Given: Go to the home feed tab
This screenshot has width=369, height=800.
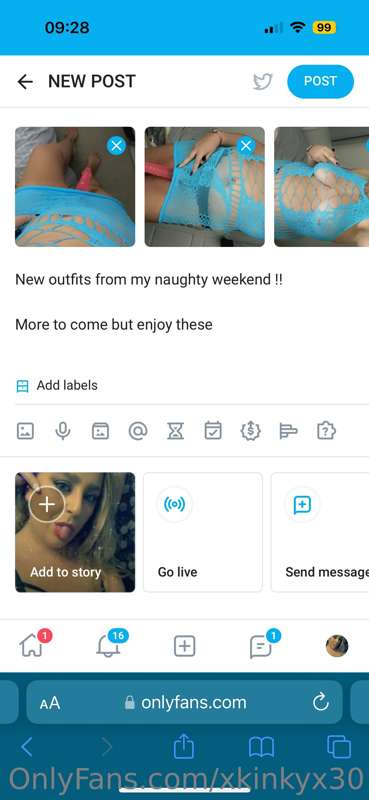Looking at the screenshot, I should 31,647.
